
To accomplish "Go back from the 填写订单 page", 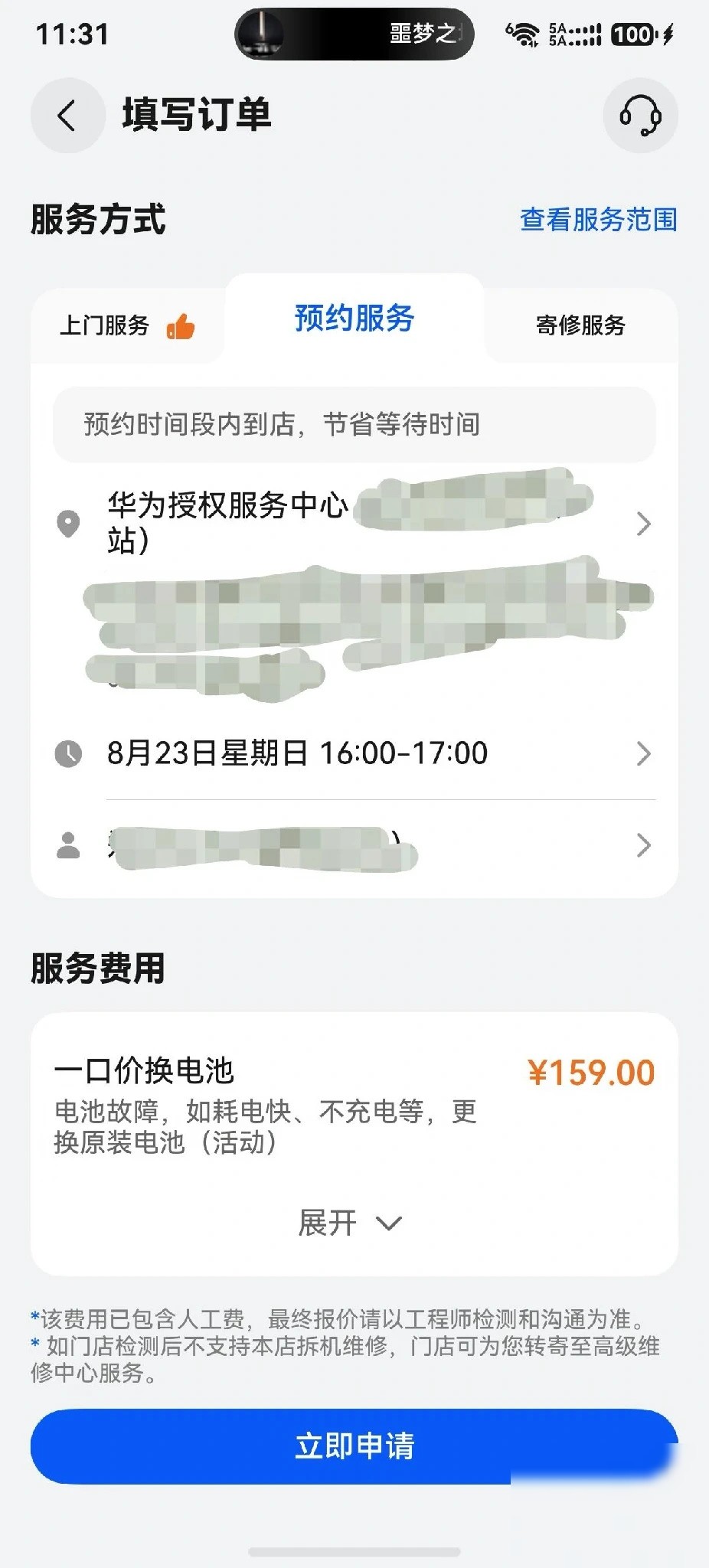I will pos(67,116).
